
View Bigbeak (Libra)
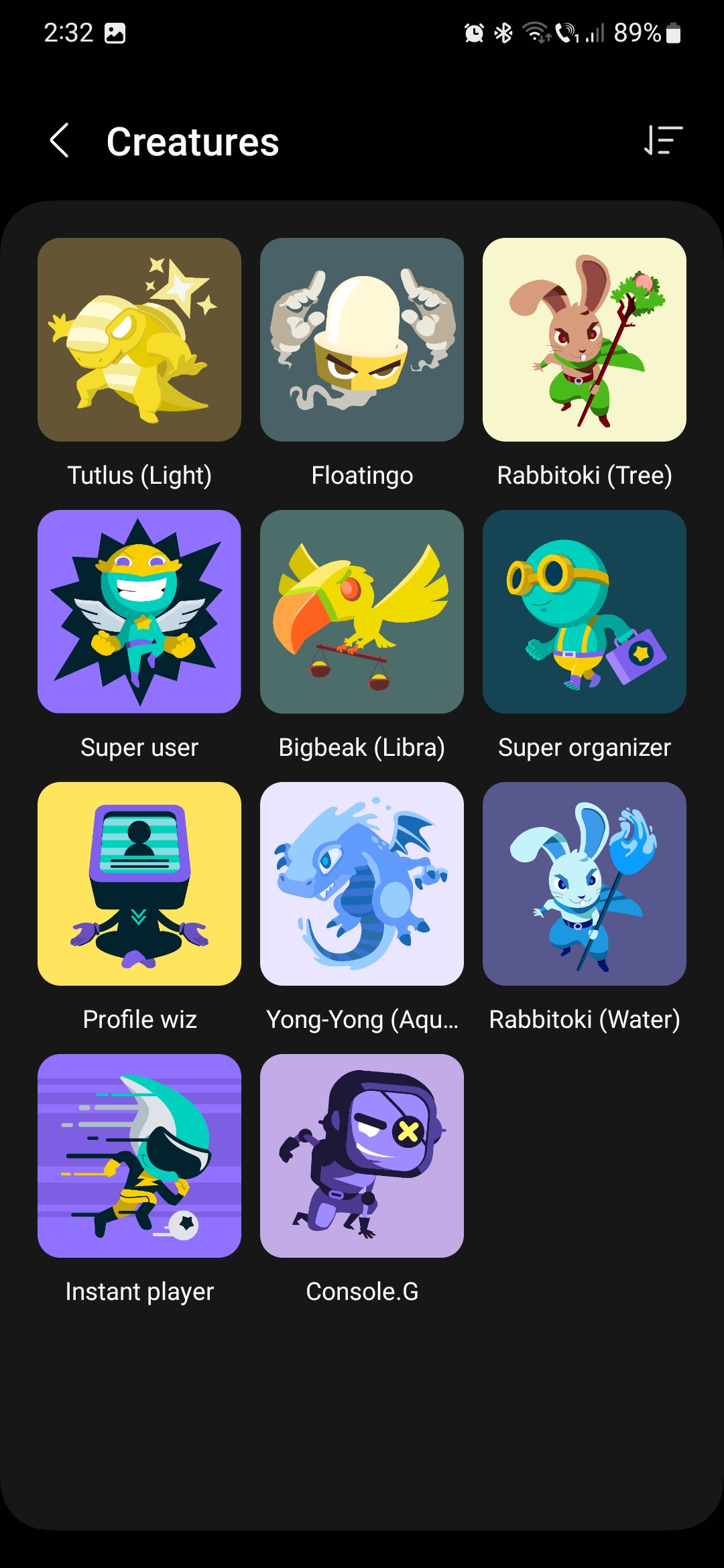click(362, 612)
